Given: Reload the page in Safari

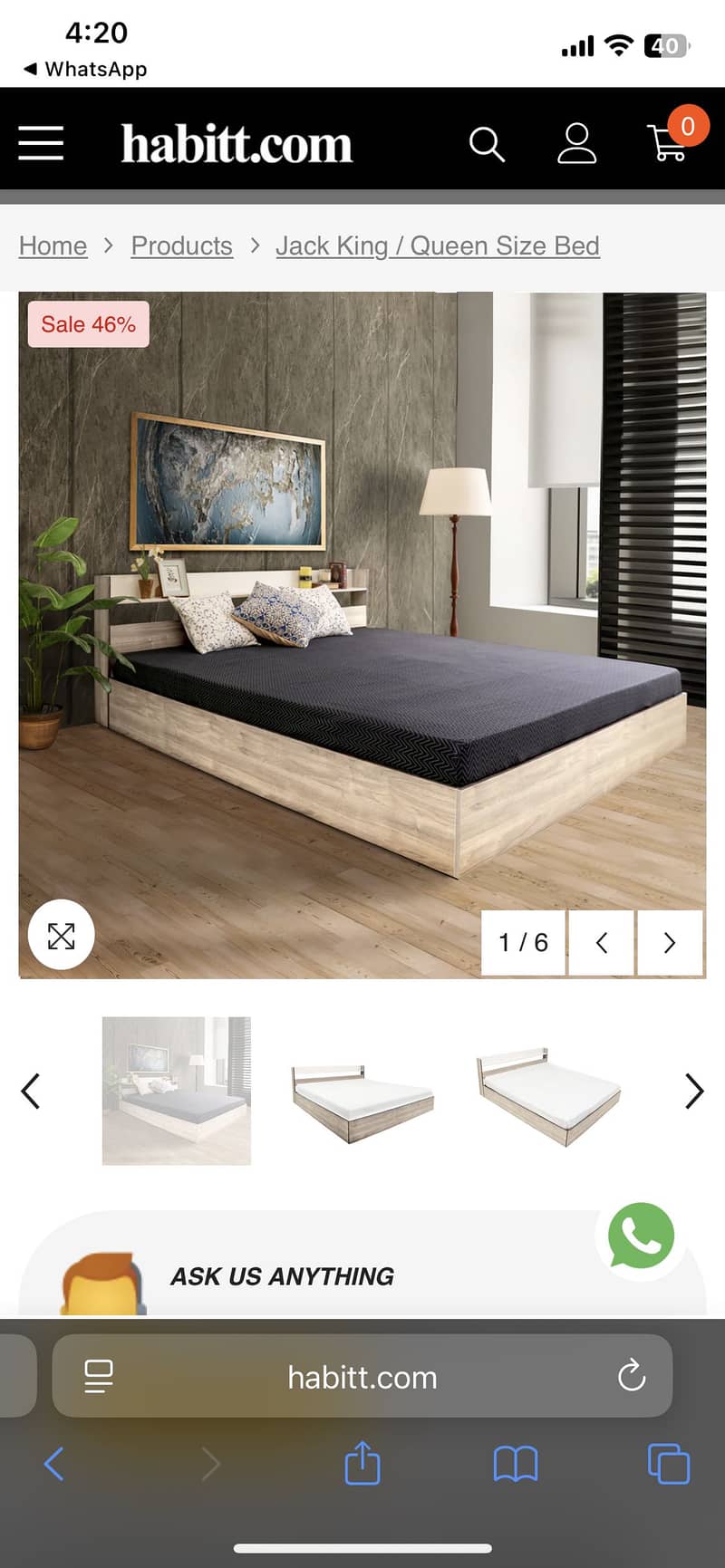Looking at the screenshot, I should coord(633,1377).
